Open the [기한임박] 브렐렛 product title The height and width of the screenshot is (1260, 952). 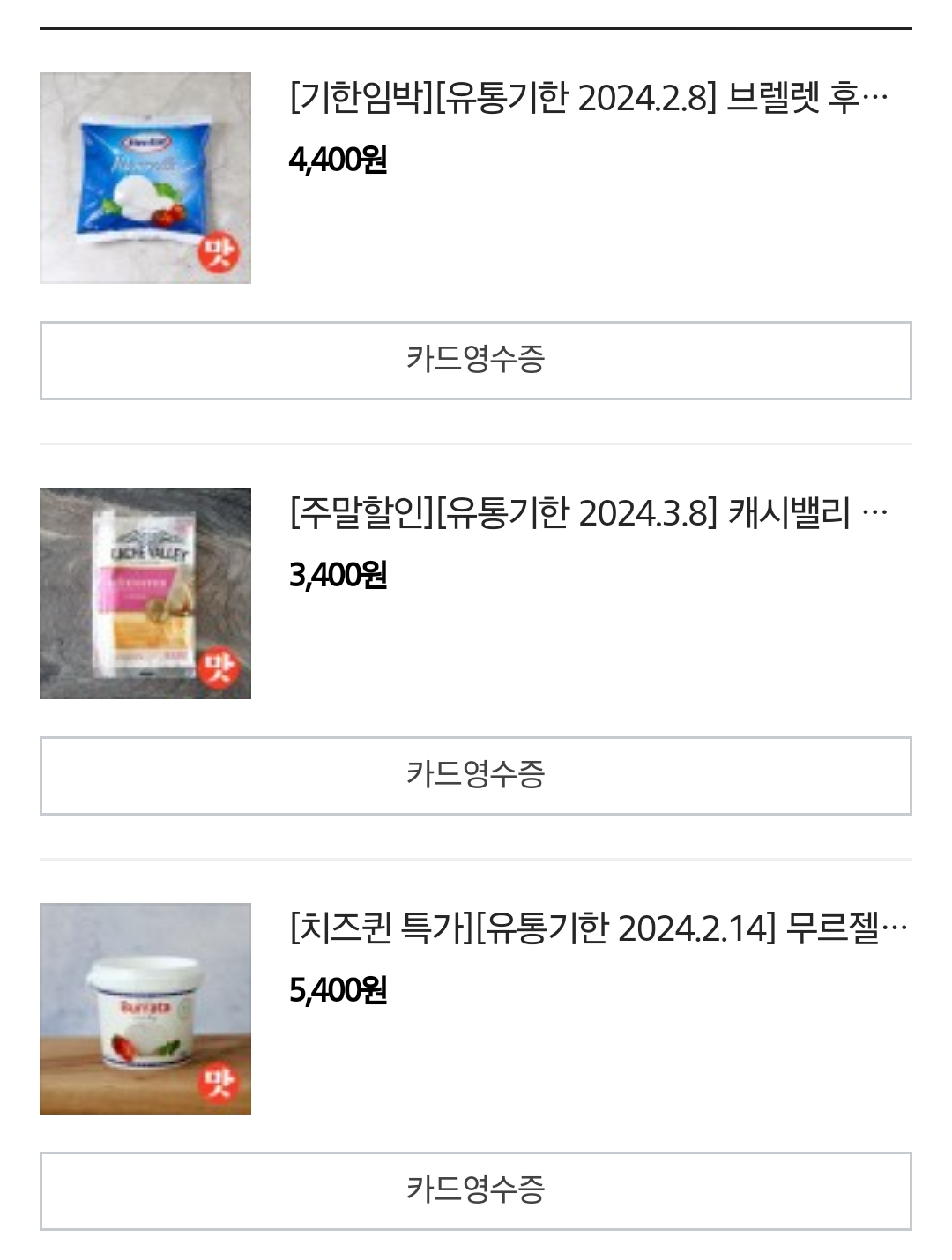point(589,98)
